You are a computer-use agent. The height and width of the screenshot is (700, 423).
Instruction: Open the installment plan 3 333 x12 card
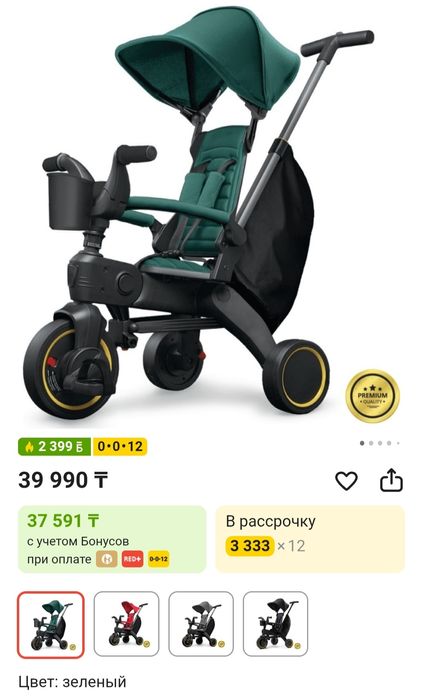310,539
